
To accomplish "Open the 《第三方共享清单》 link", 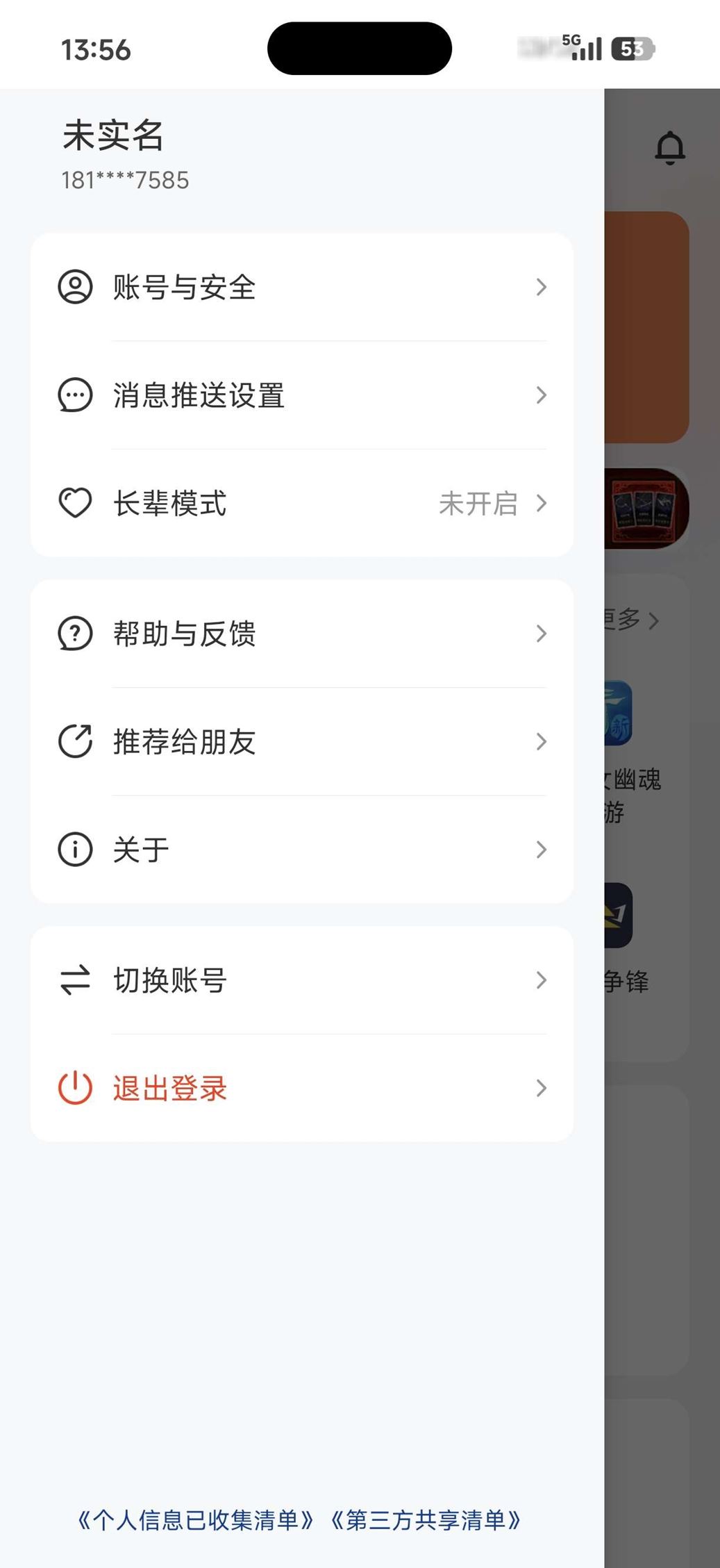I will [426, 1520].
